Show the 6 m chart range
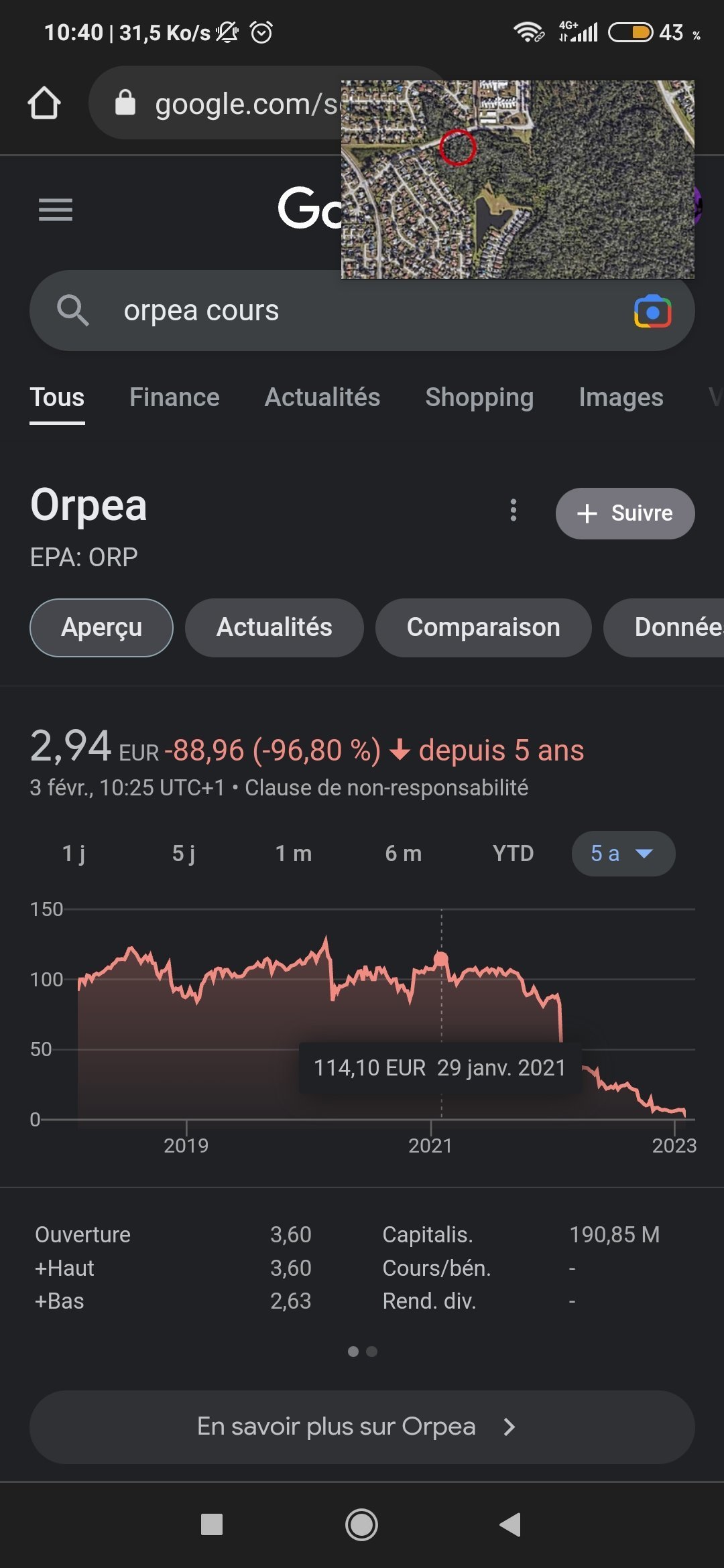Image resolution: width=724 pixels, height=1568 pixels. coord(403,854)
